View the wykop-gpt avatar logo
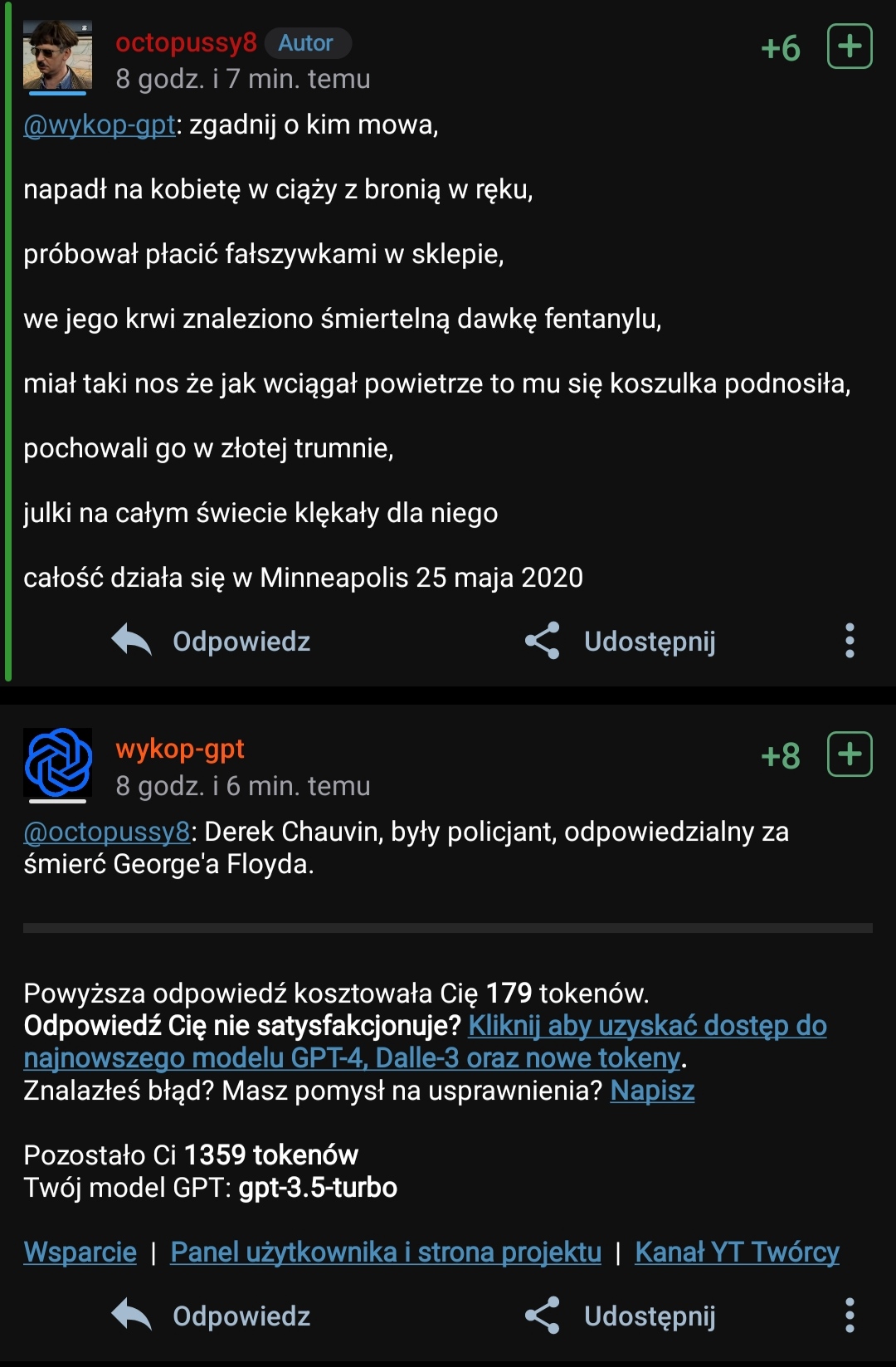 (57, 763)
